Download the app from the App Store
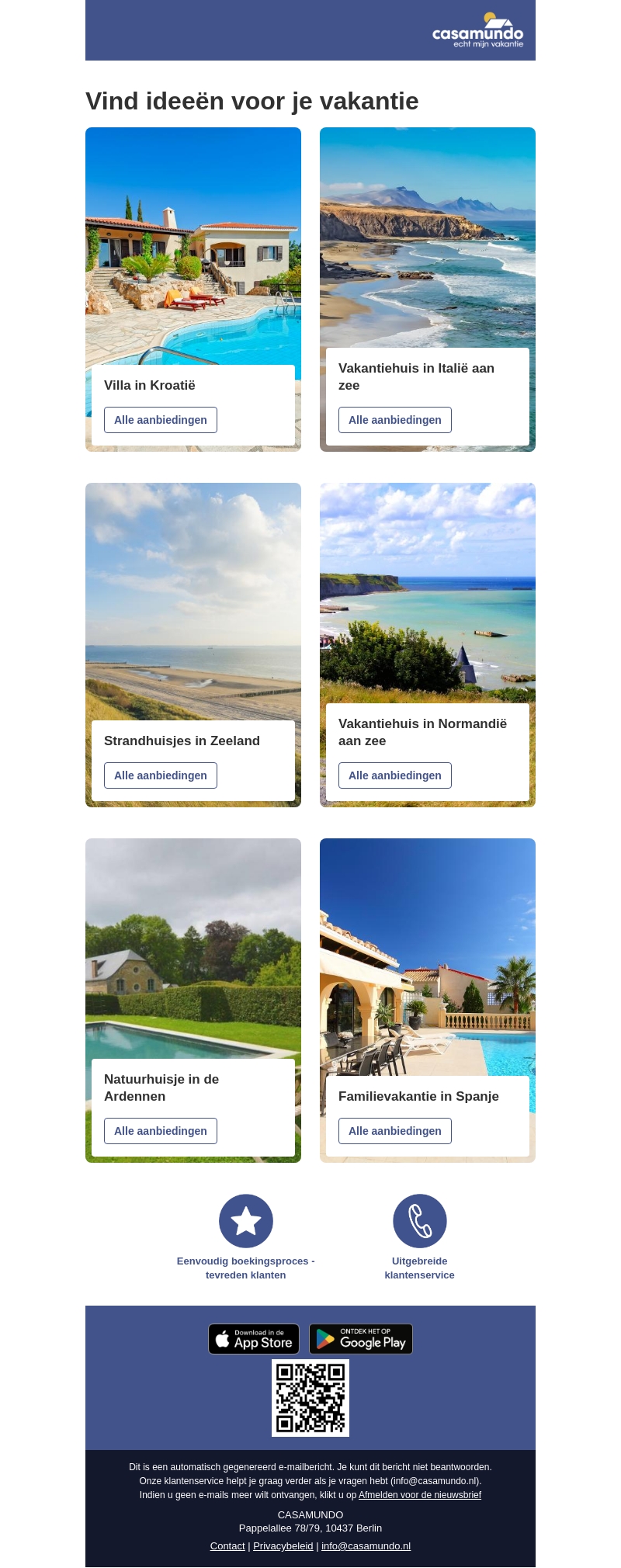The image size is (621, 1568). (254, 1339)
